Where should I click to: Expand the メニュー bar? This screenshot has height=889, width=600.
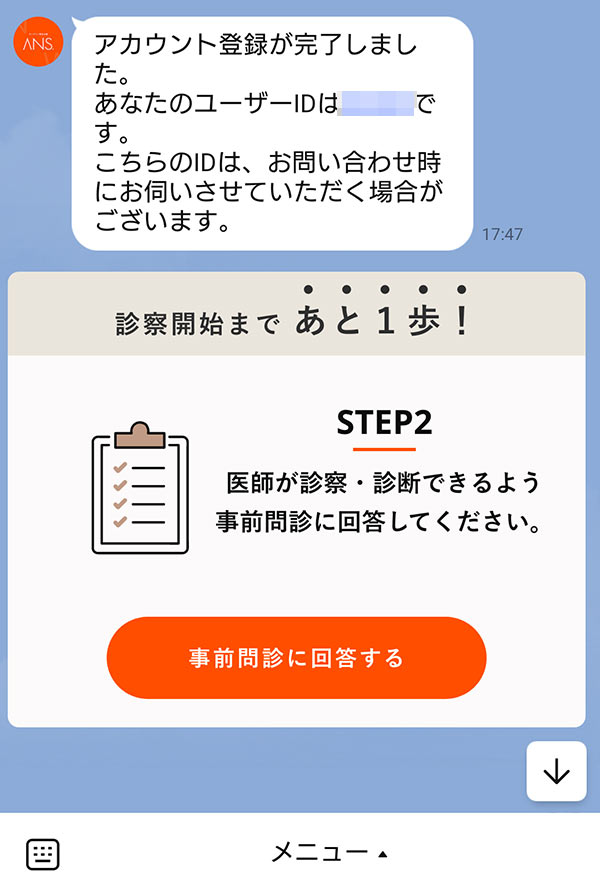tap(329, 853)
